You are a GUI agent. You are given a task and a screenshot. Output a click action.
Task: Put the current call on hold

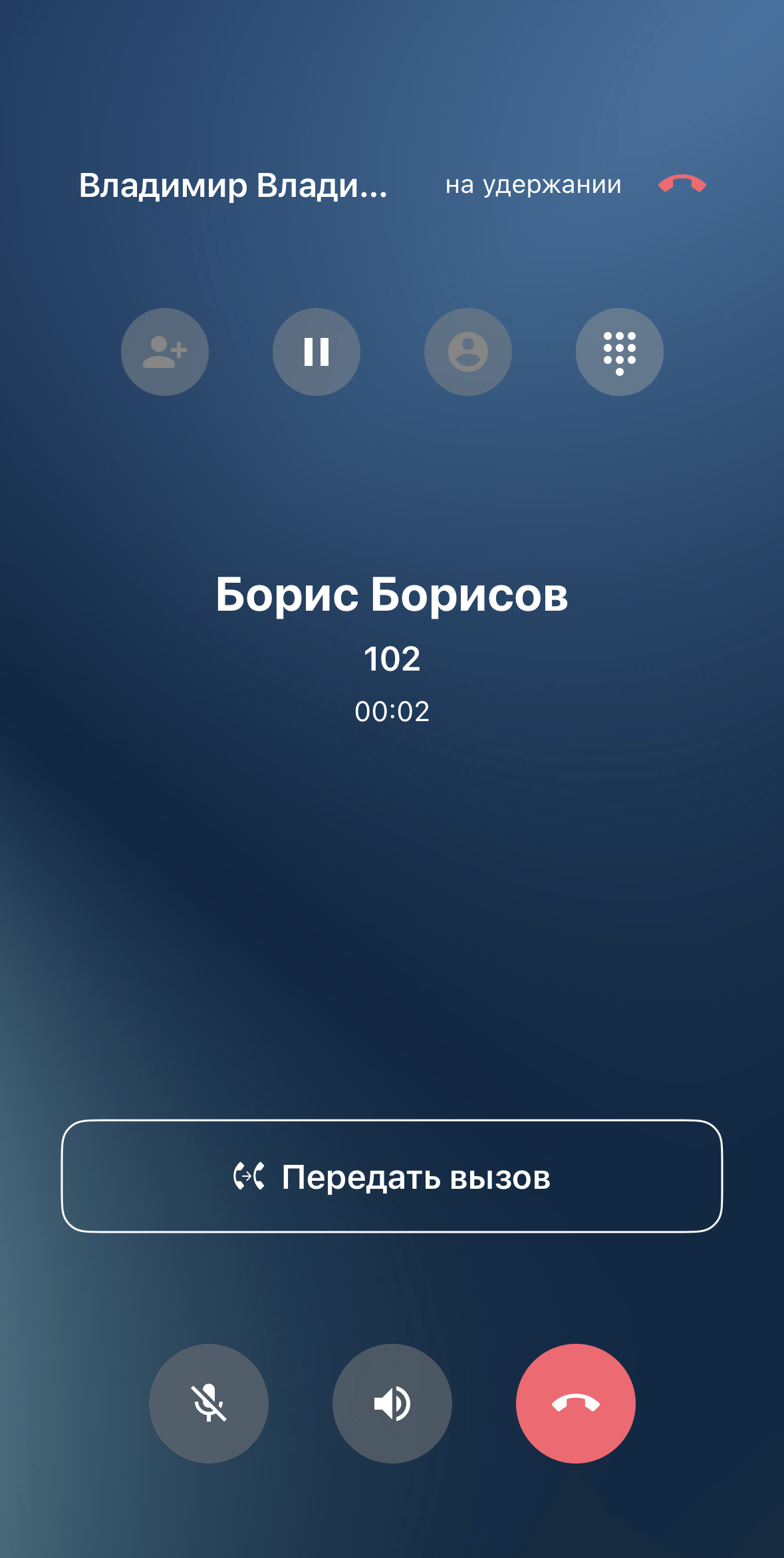point(317,352)
